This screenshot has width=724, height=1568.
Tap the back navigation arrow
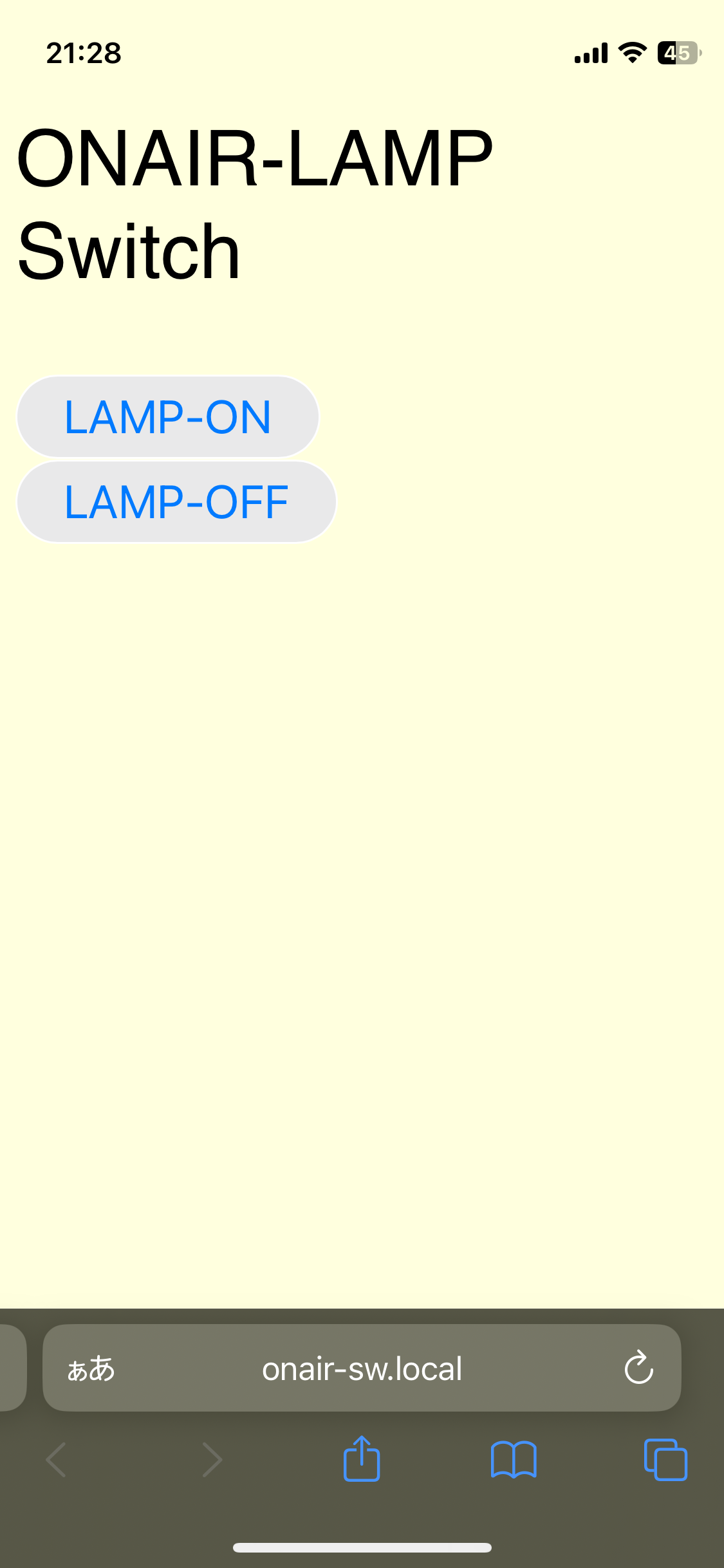[55, 1460]
